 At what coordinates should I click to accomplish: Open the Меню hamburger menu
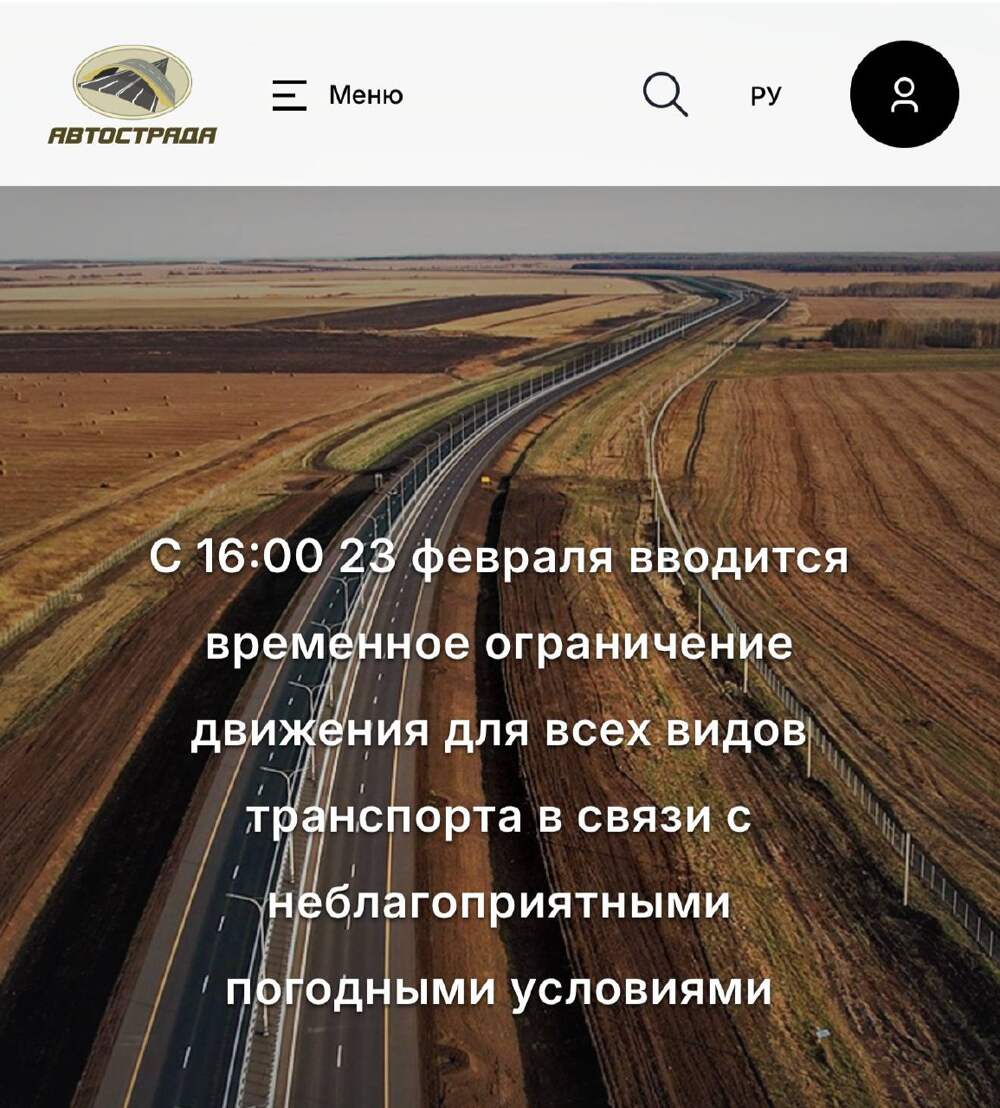click(336, 96)
